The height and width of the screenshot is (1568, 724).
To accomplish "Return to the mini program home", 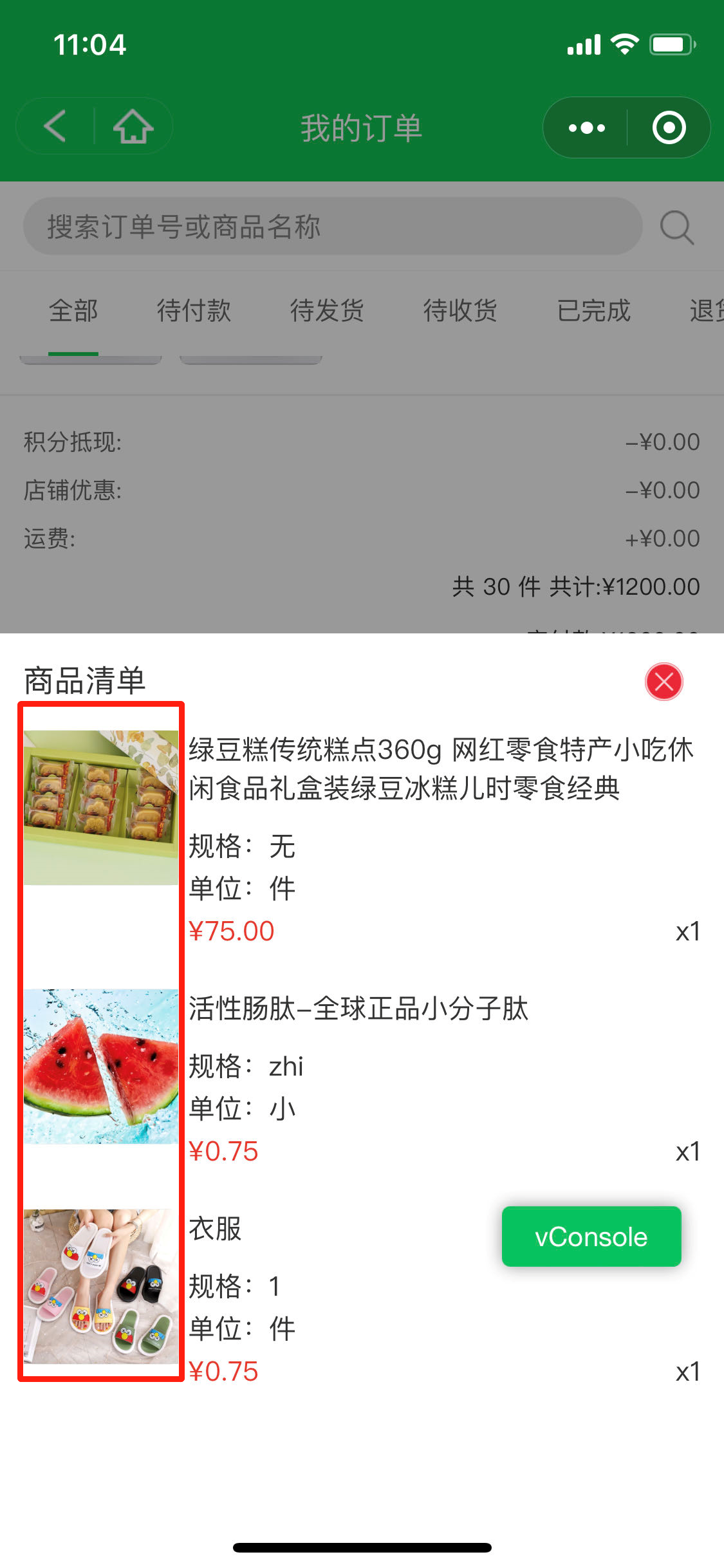I will coord(133,126).
